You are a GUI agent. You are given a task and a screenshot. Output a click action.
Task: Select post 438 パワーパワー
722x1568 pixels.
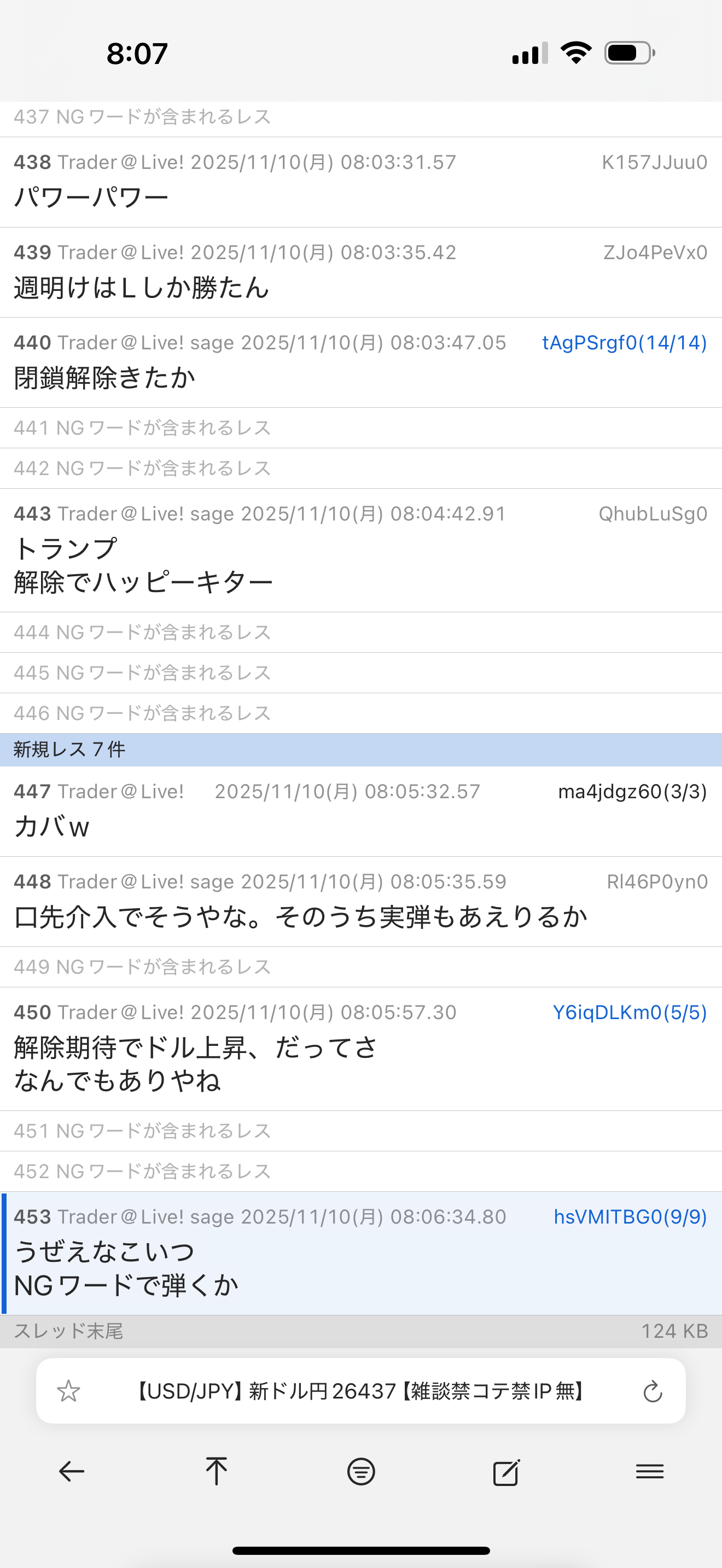[x=91, y=198]
